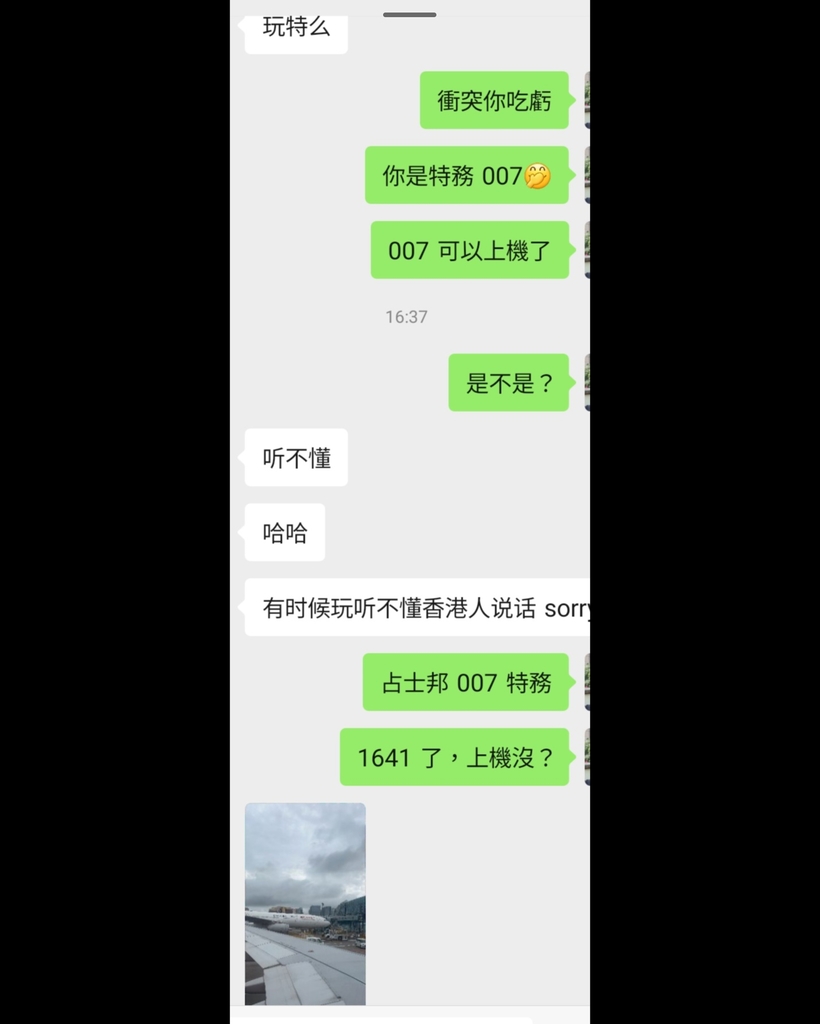Tap the avatar beside 是不是？ message

(586, 382)
